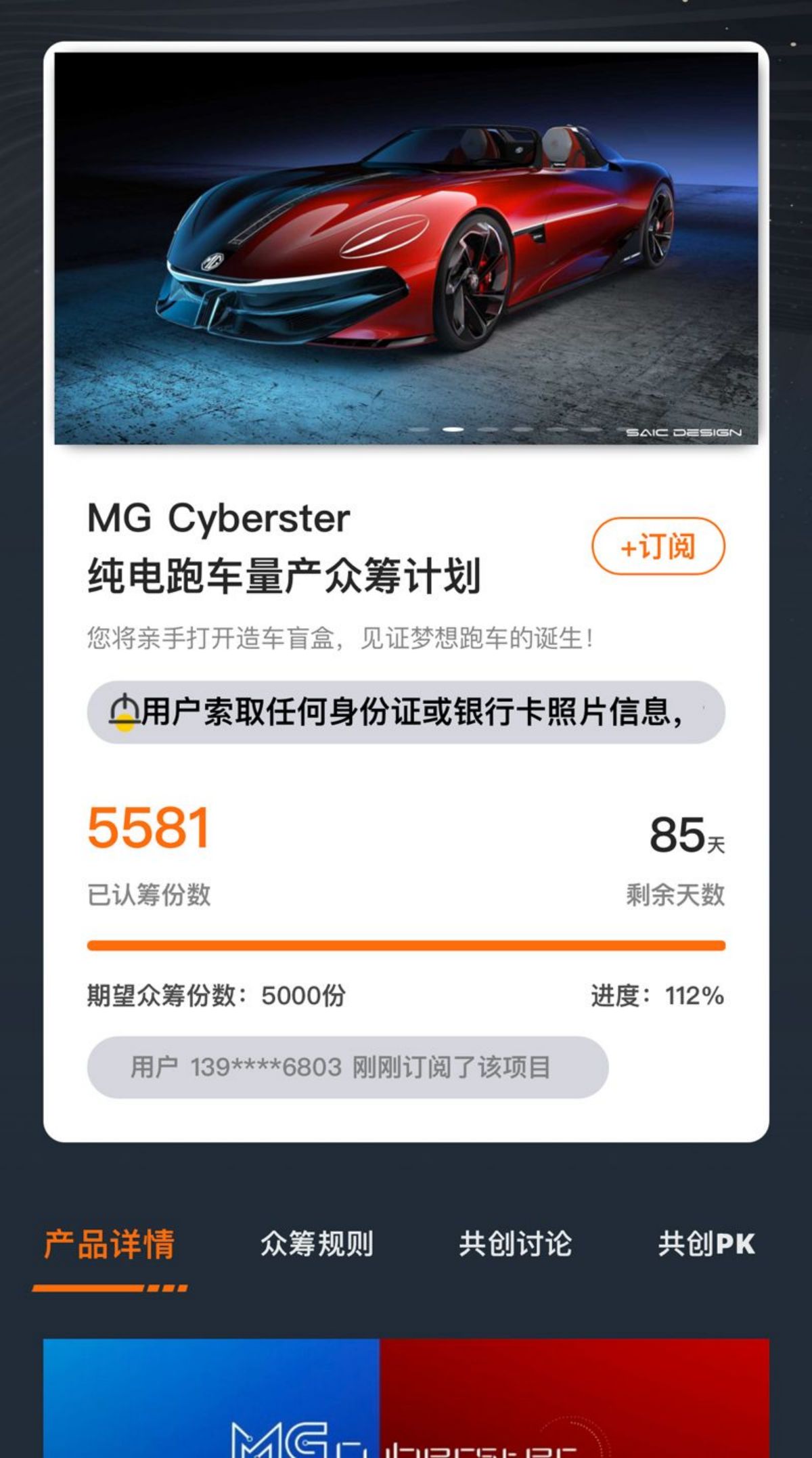Switch to the 产品详情 tab

click(x=110, y=1244)
